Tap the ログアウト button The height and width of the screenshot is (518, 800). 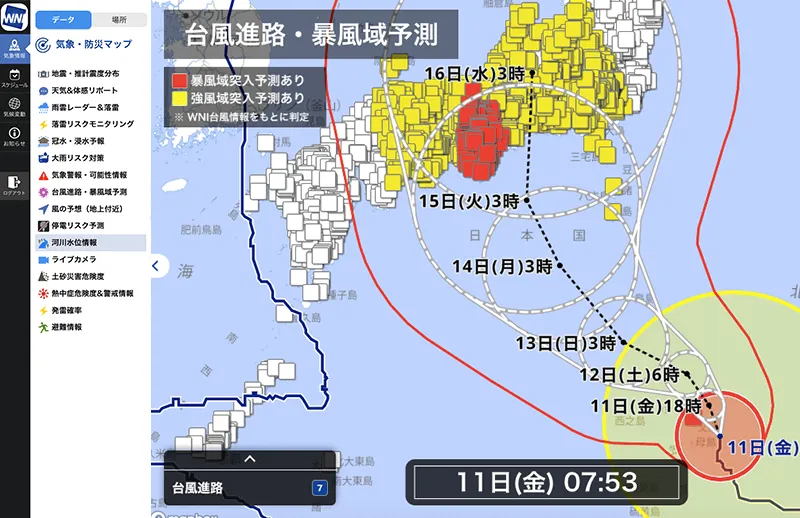[15, 185]
